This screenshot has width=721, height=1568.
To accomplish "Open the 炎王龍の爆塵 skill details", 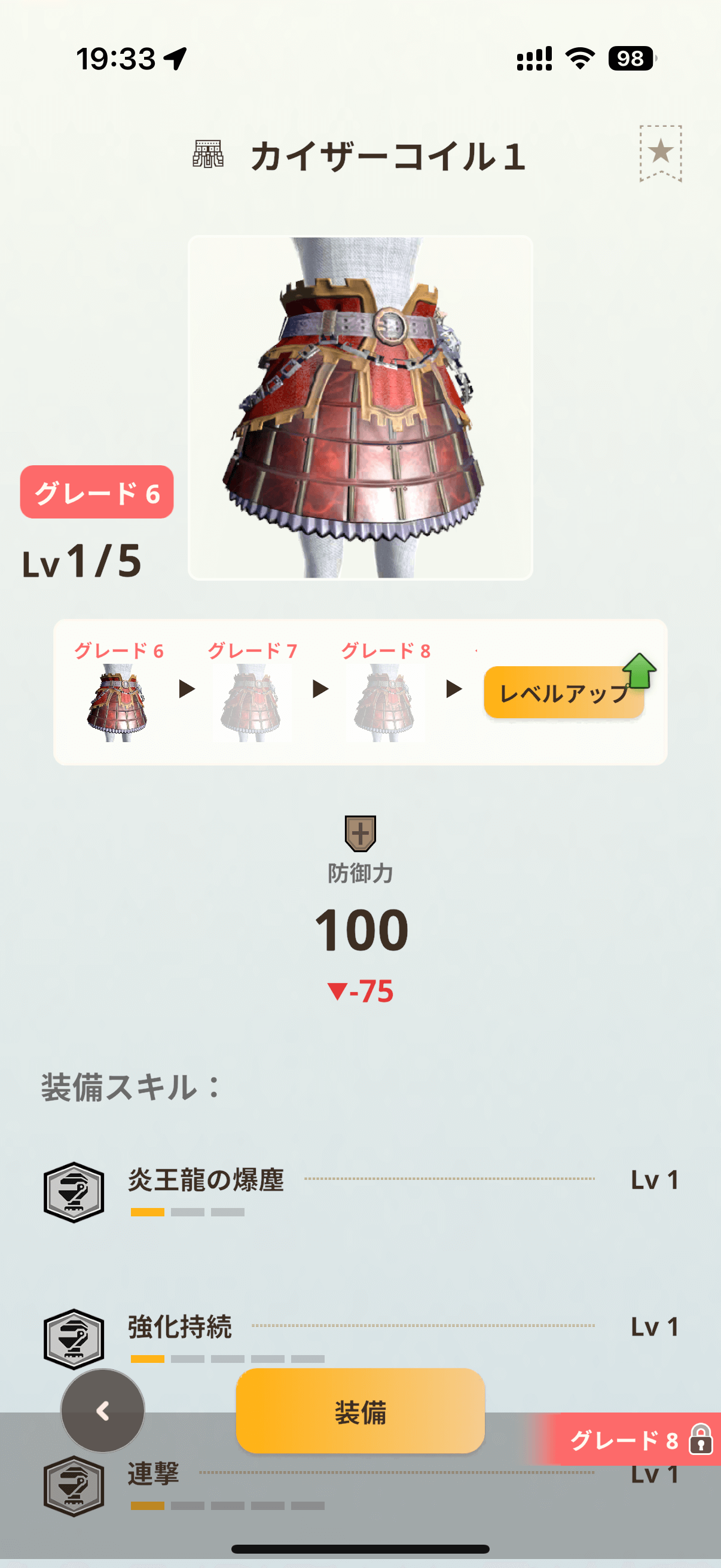I will tap(360, 1191).
